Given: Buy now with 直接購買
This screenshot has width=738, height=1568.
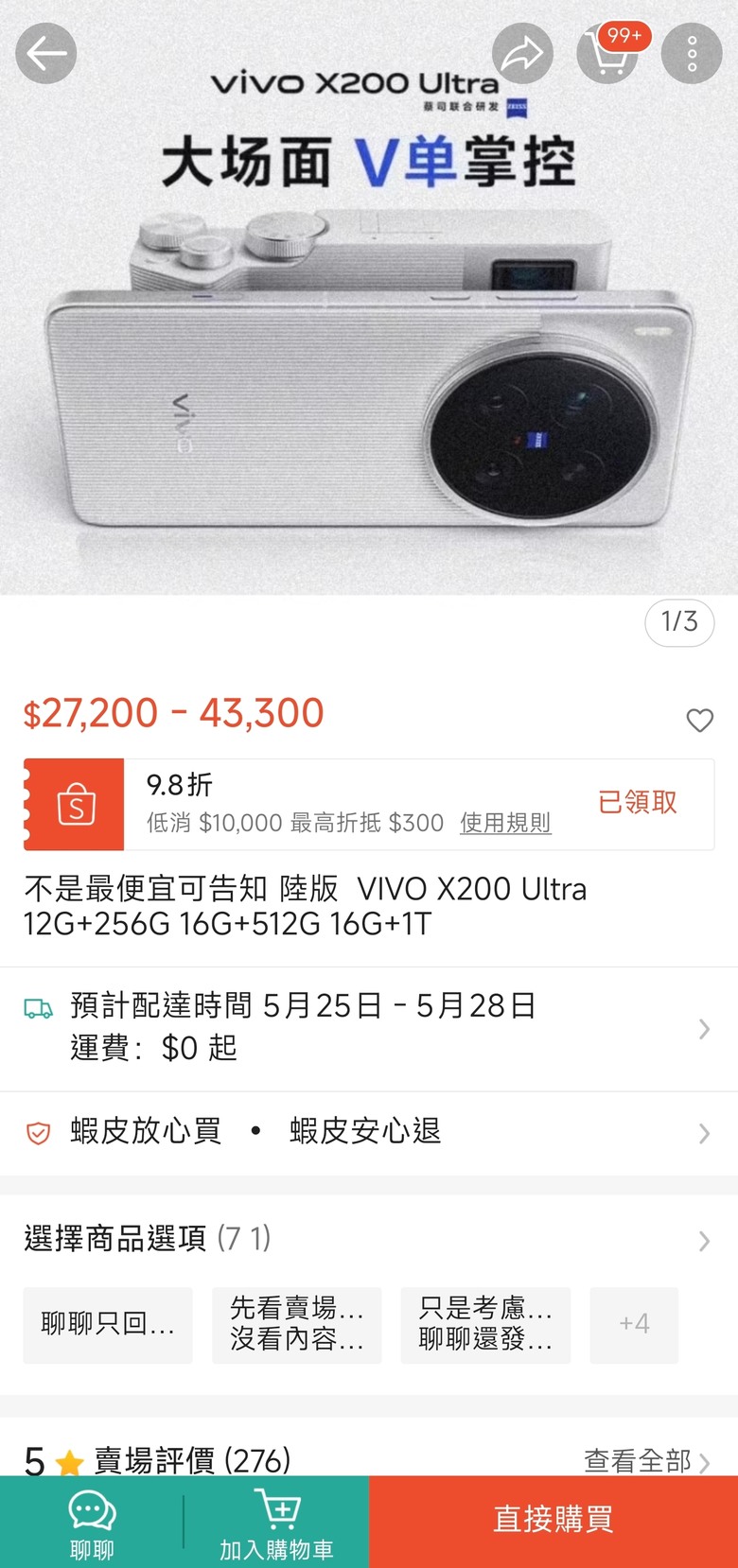Looking at the screenshot, I should pos(553,1520).
